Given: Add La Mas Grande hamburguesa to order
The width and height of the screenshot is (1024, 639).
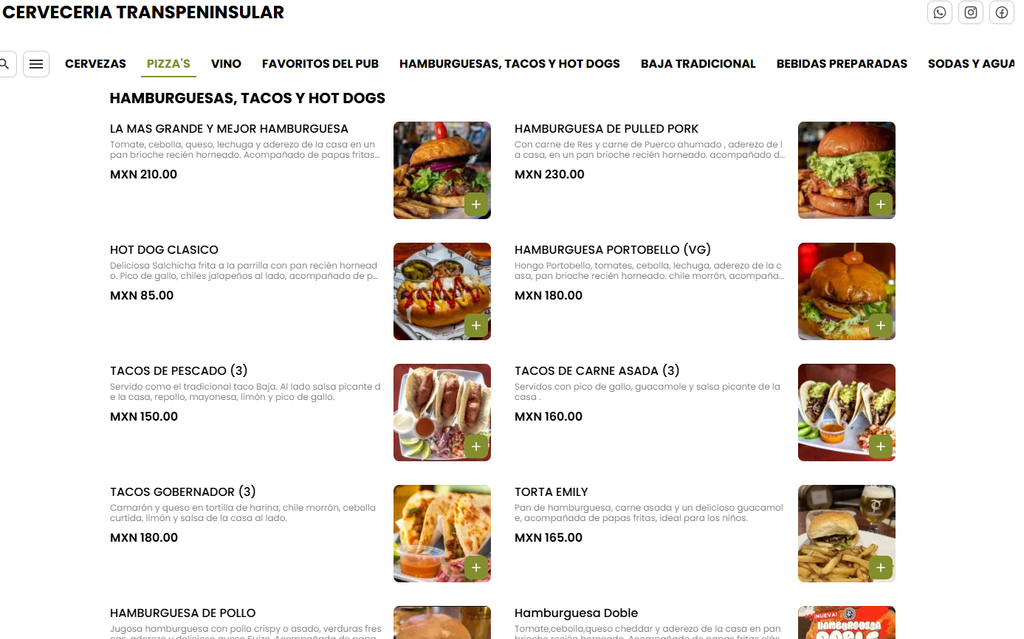Looking at the screenshot, I should click(476, 205).
